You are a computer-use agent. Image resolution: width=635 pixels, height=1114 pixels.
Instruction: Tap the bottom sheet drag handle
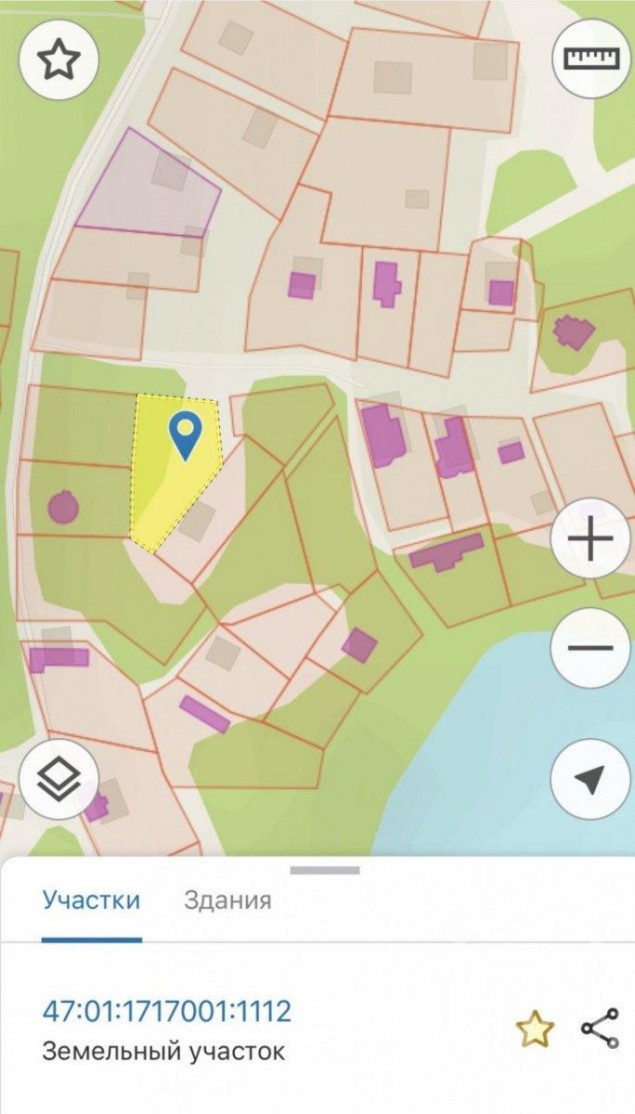point(325,870)
